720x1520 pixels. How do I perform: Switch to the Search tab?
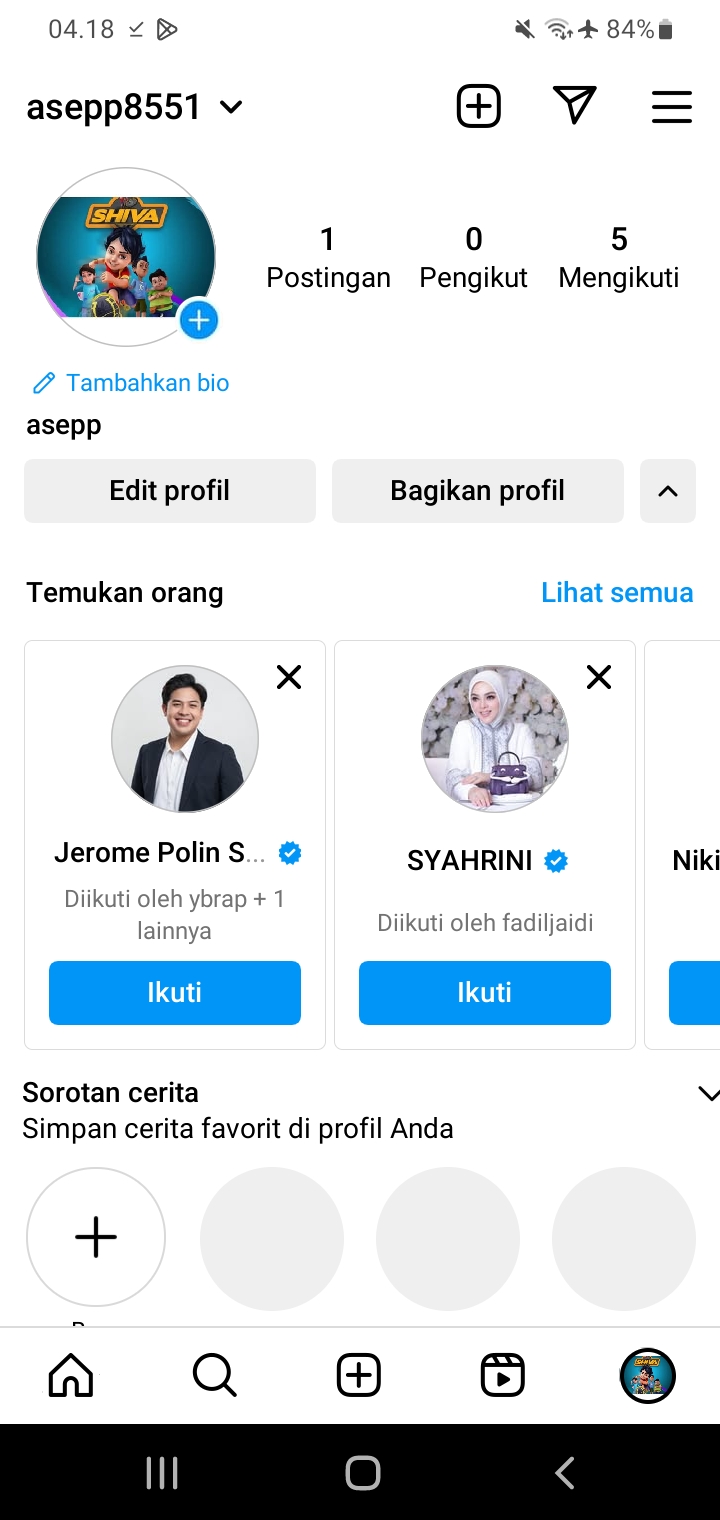[215, 1376]
